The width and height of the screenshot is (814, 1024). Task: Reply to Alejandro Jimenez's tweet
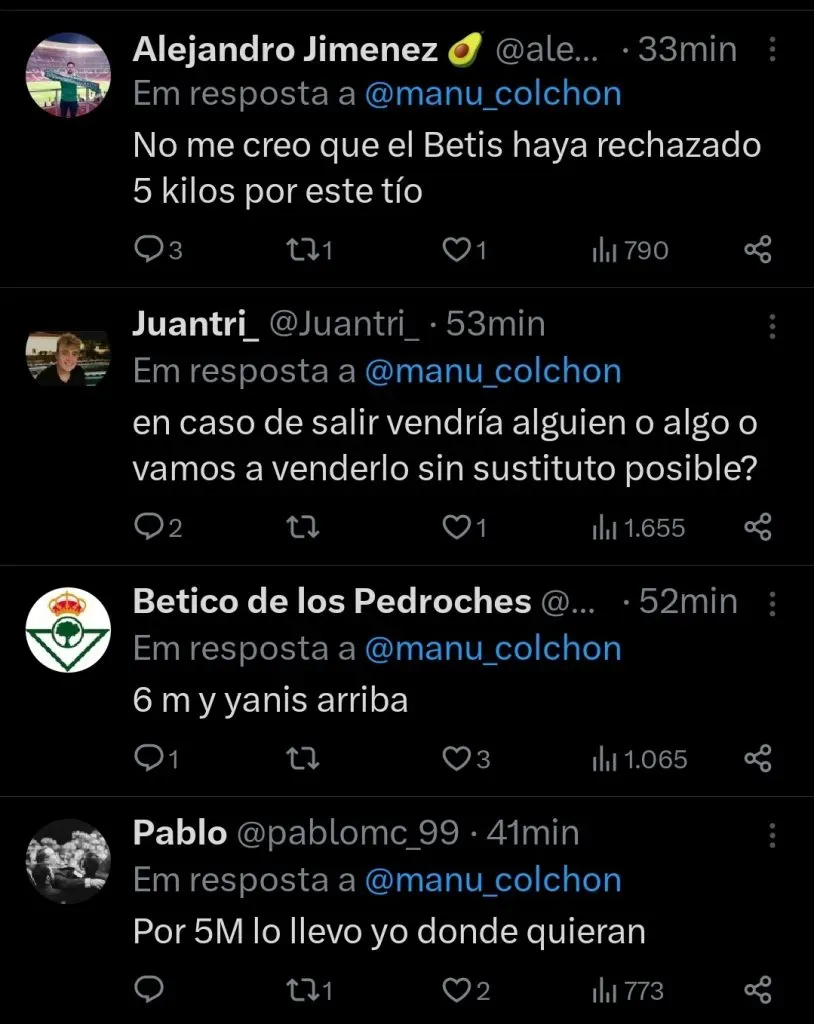[148, 250]
